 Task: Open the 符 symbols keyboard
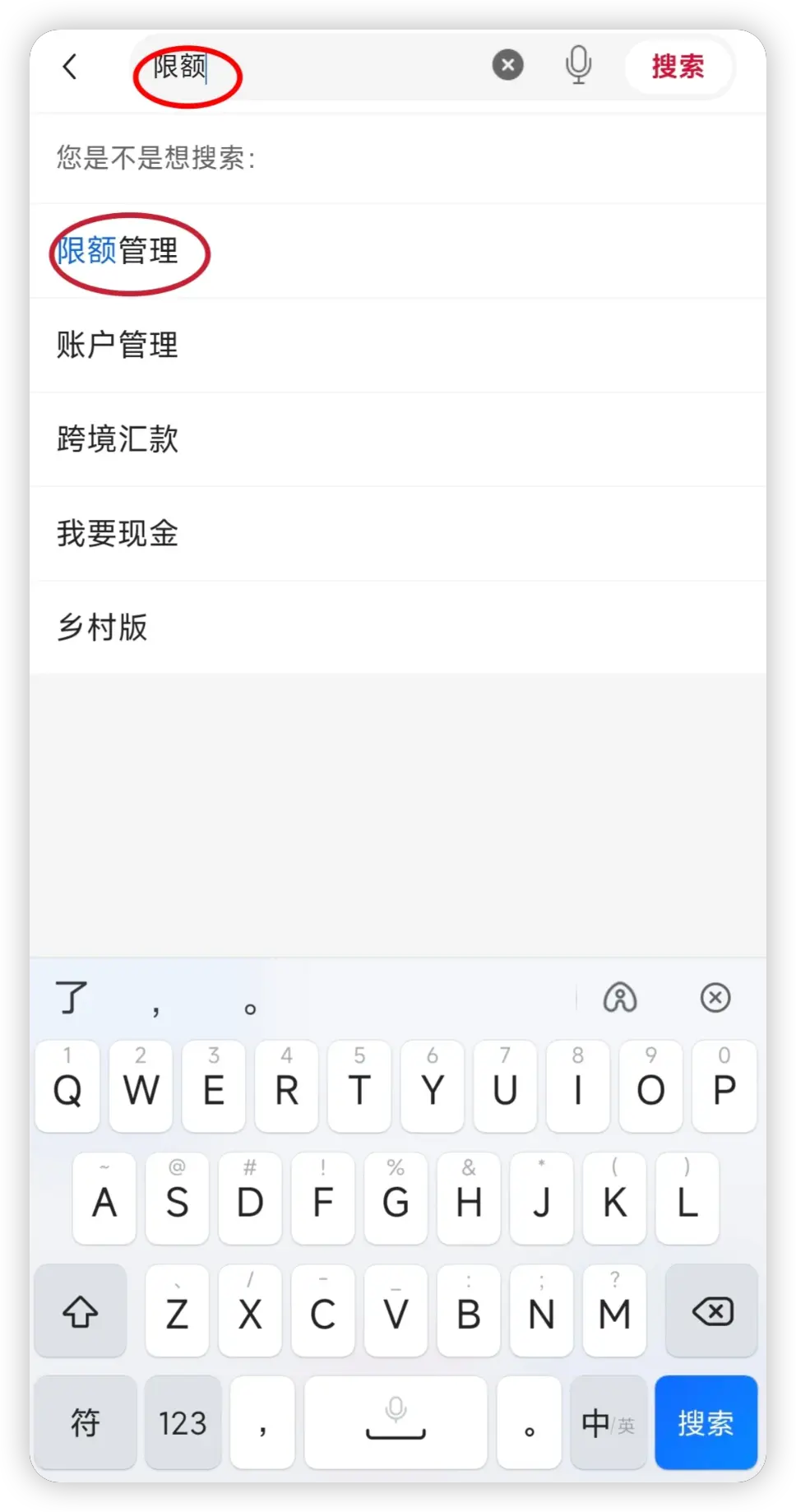85,1422
